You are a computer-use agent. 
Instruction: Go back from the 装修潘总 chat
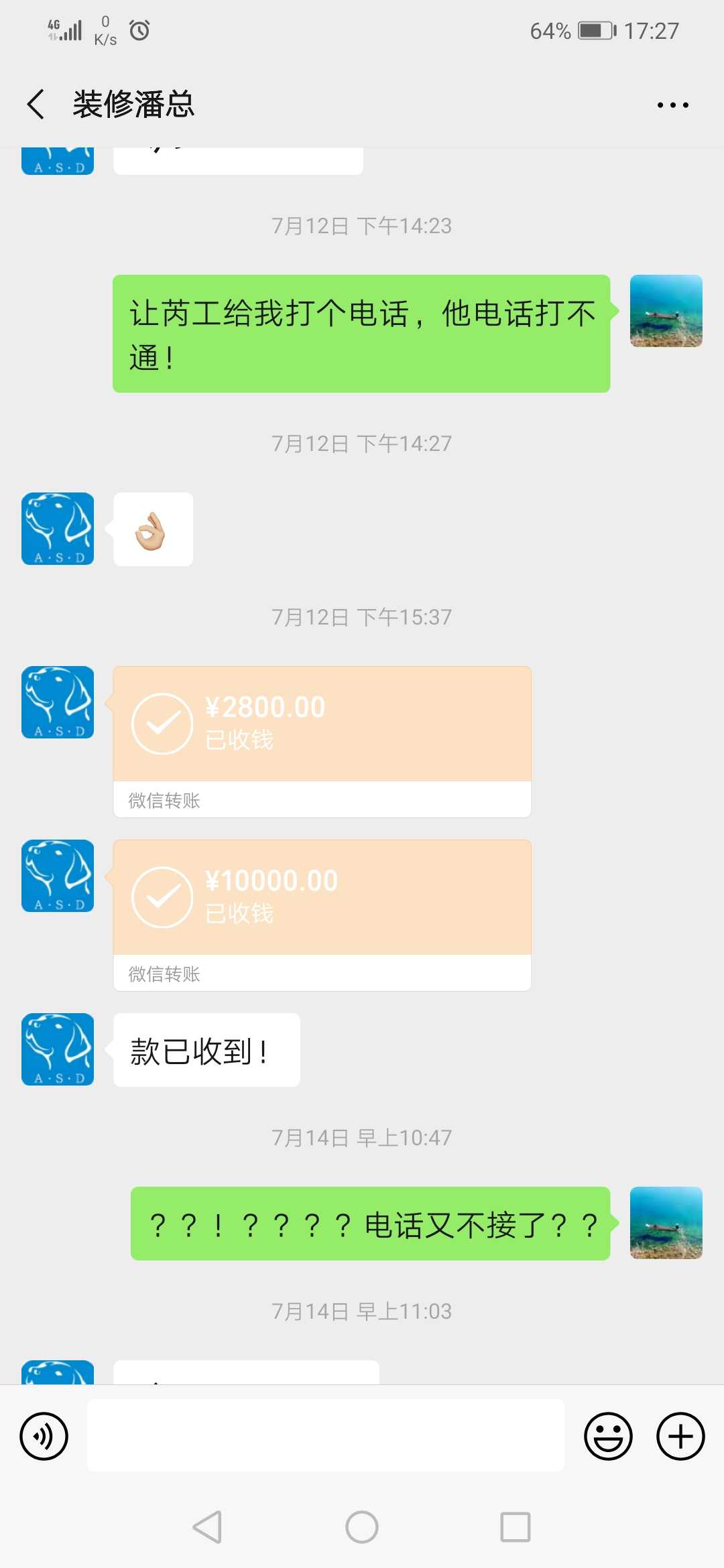coord(36,105)
